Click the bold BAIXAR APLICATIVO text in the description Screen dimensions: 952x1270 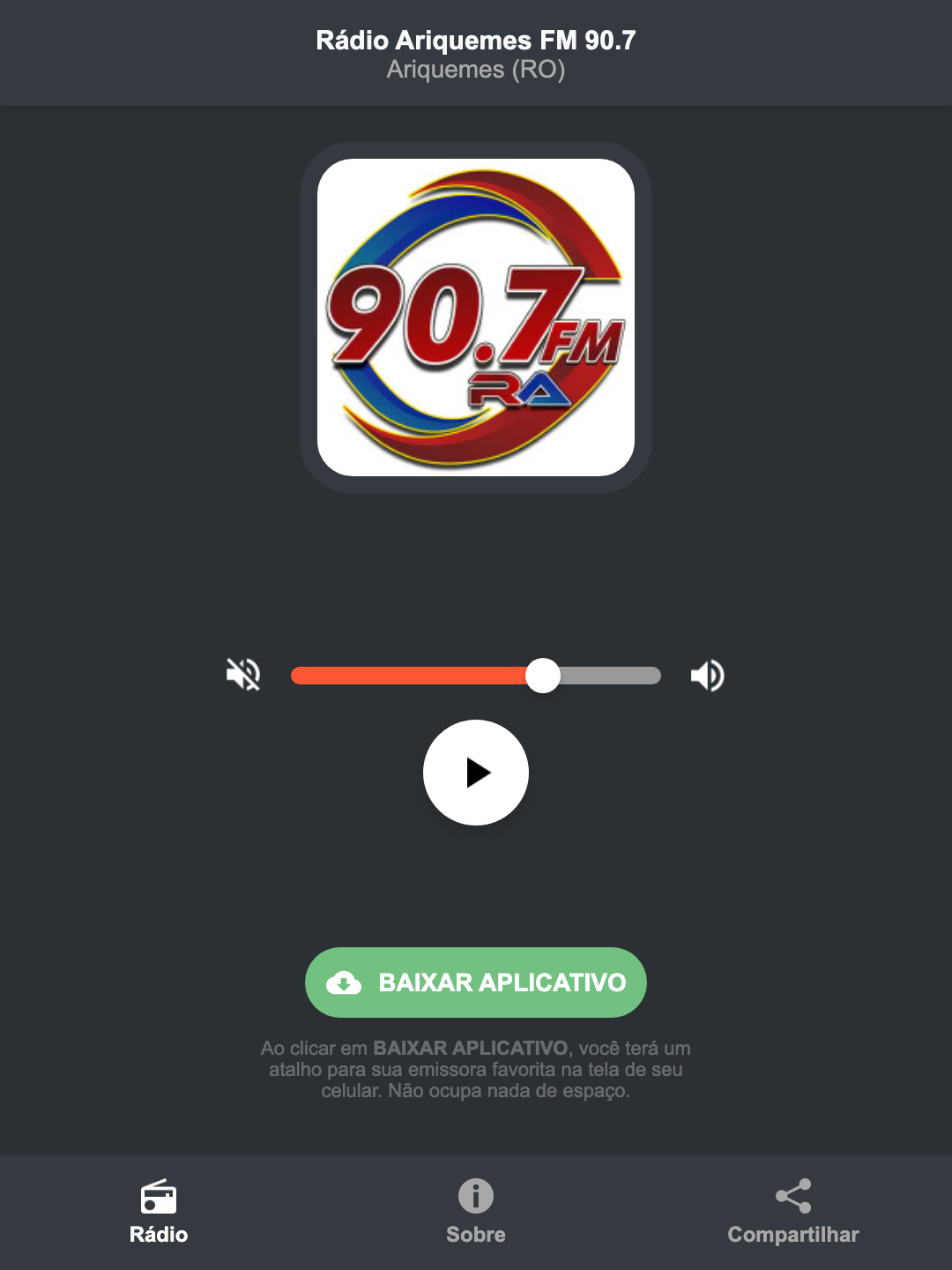point(470,1049)
